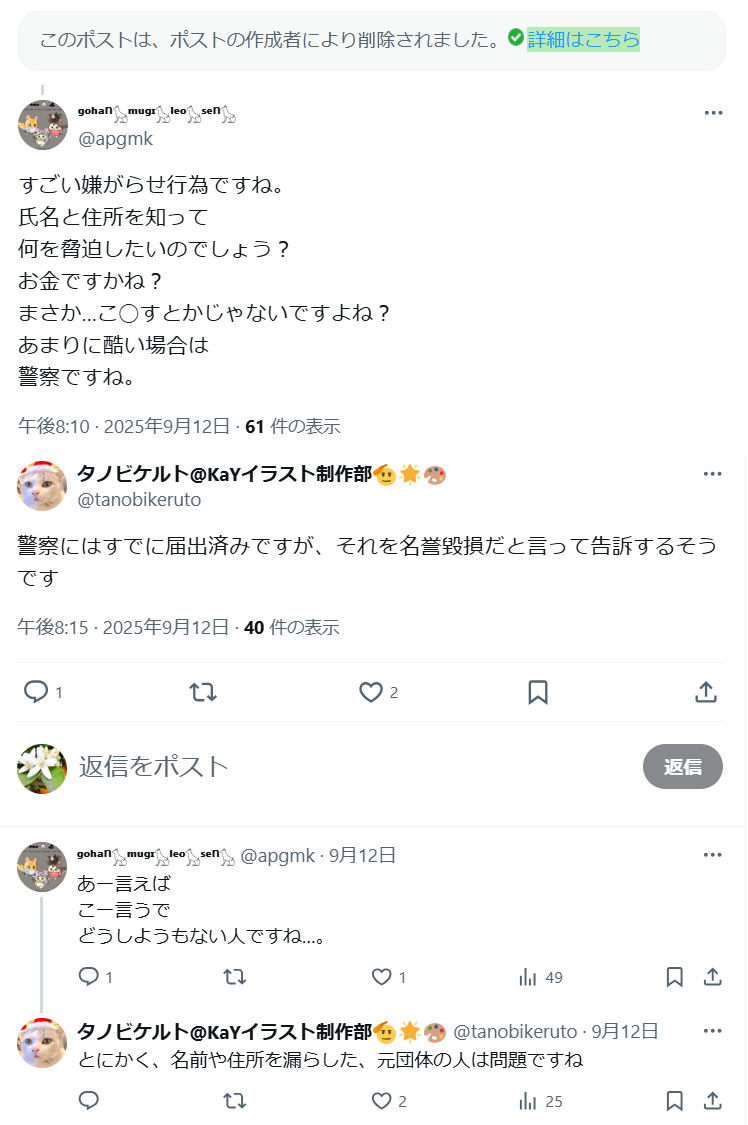Image resolution: width=748 pixels, height=1125 pixels.
Task: Like the main post with 2 likes
Action: 371,691
